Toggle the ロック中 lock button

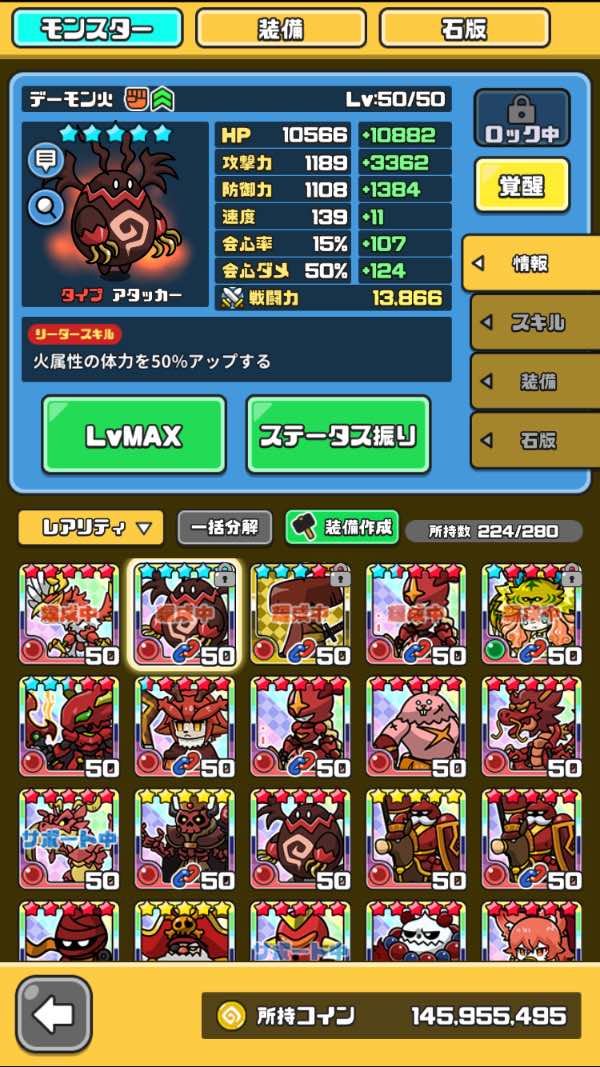pos(522,117)
